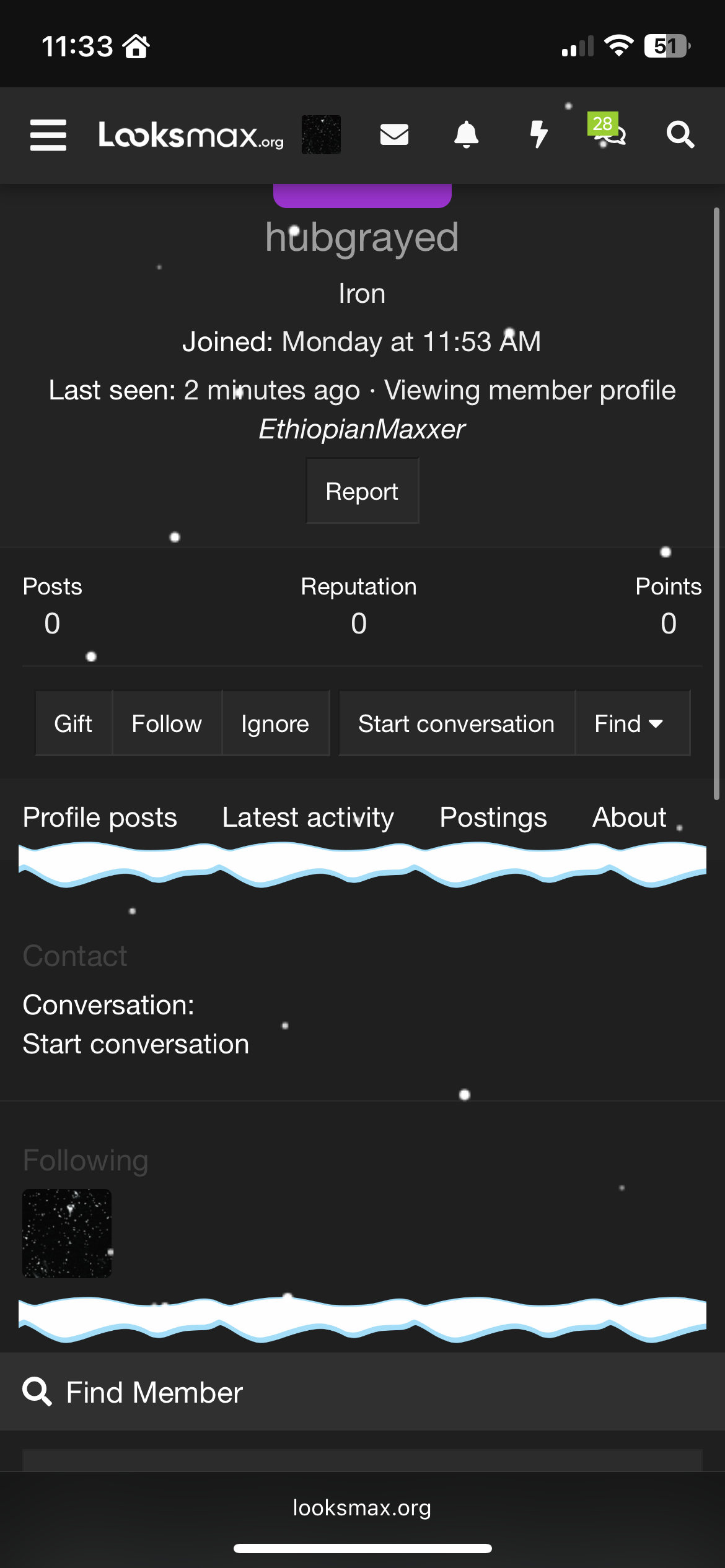Open the search magnifier in the header
This screenshot has height=1568, width=725.
pos(680,135)
